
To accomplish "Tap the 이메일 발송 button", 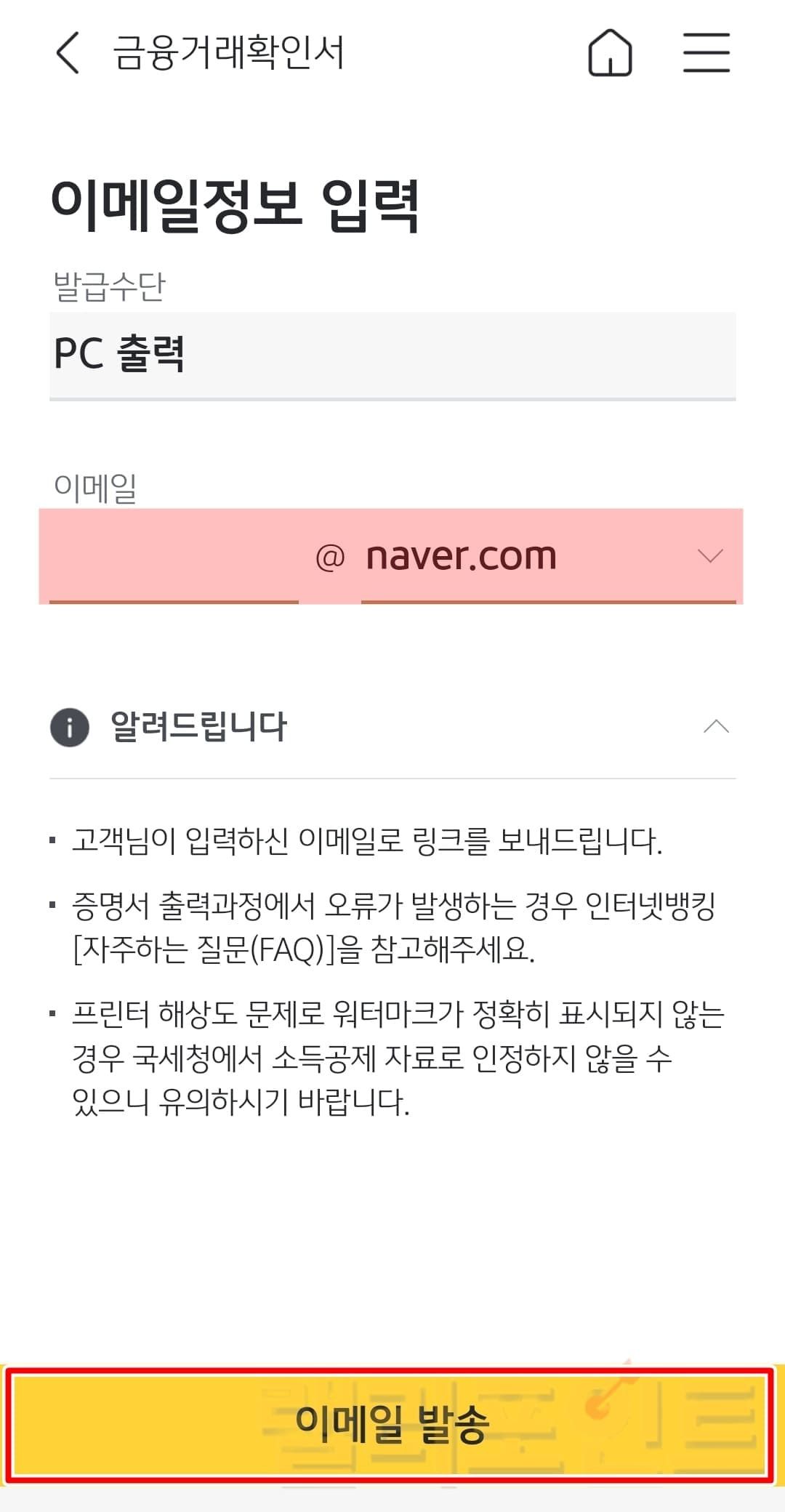I will [392, 1423].
